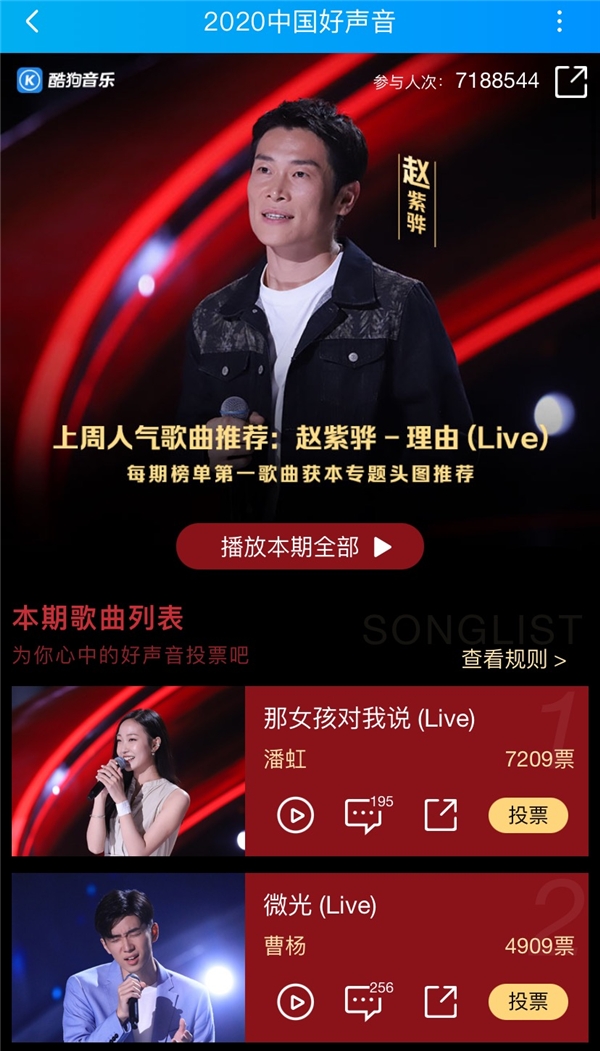
Task: Open the 查看规则 rules link
Action: (x=513, y=659)
